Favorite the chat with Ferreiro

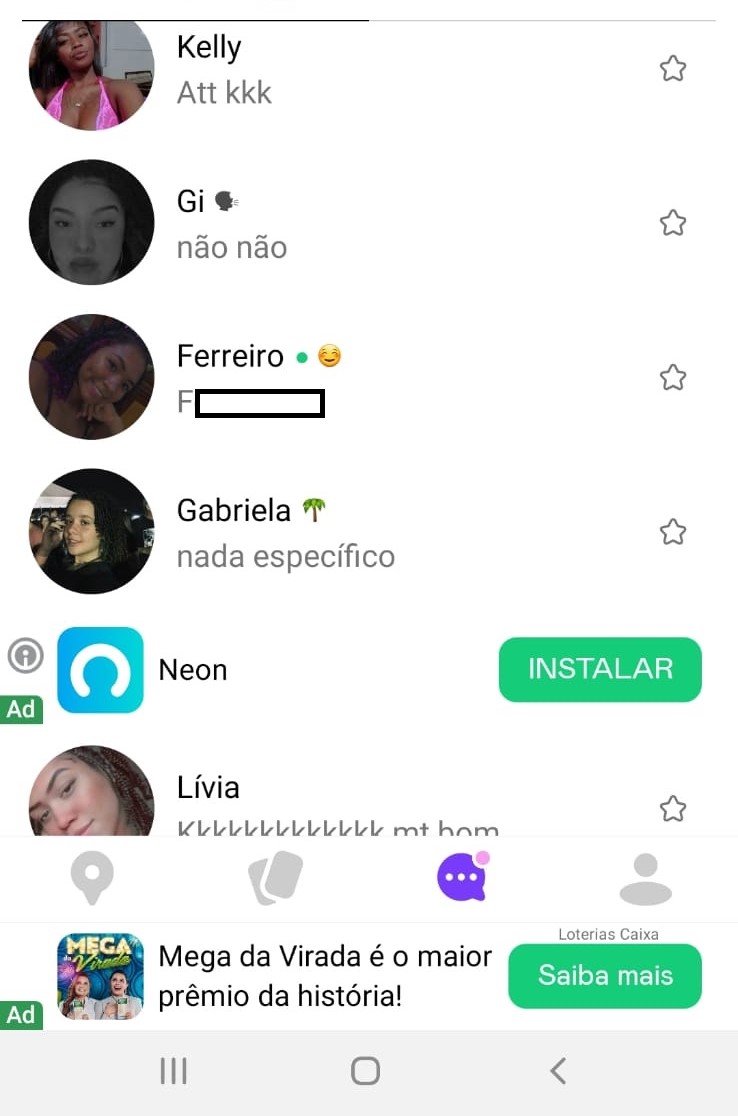click(673, 377)
